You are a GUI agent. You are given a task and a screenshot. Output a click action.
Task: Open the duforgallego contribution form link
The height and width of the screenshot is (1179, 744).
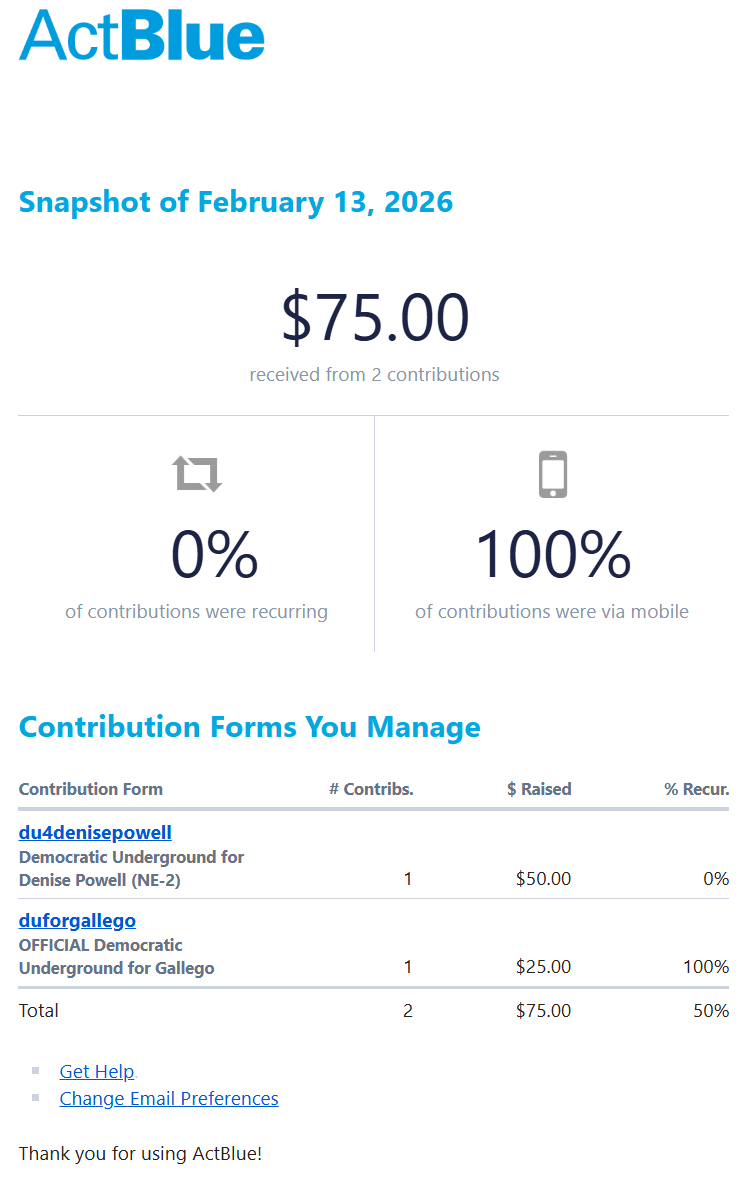(77, 920)
